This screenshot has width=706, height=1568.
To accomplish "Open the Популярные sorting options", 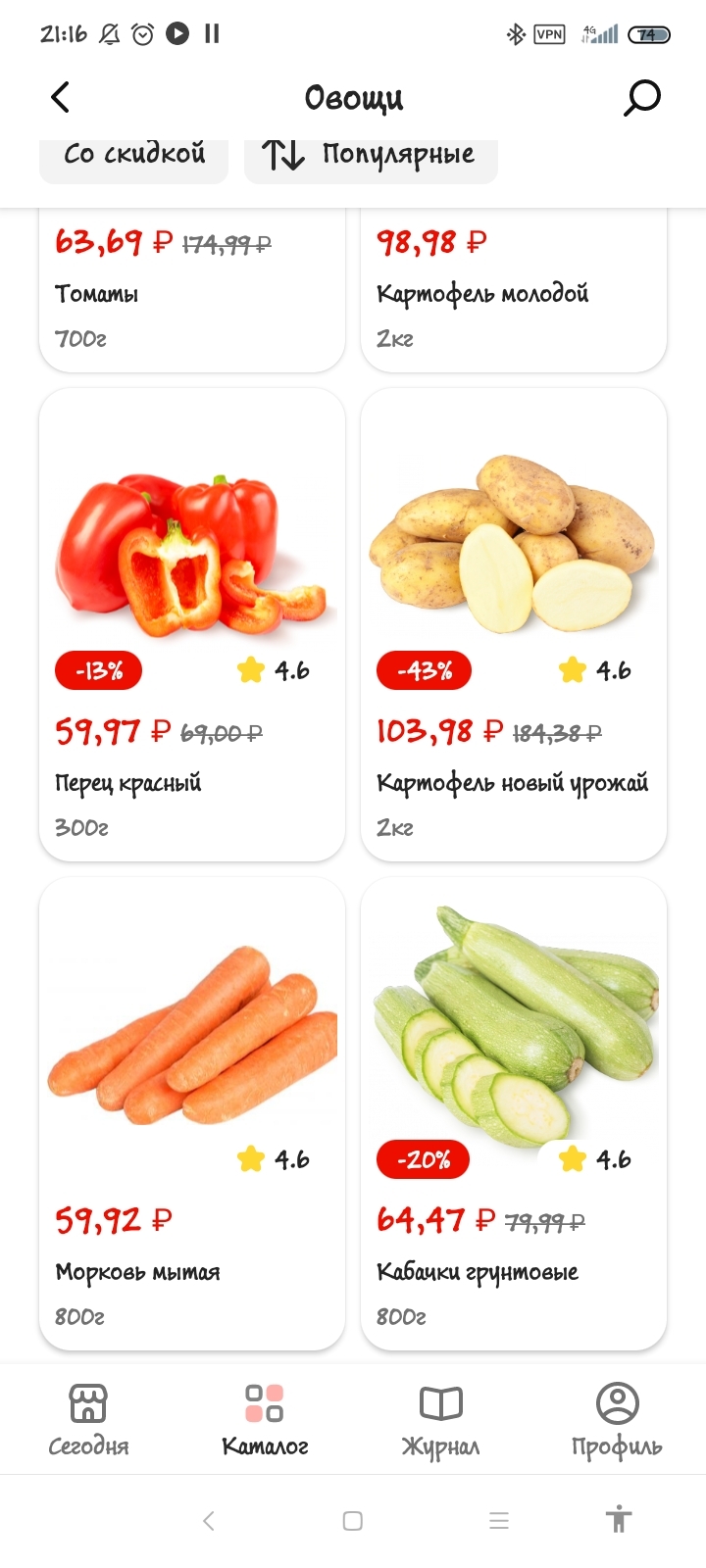I will [371, 157].
